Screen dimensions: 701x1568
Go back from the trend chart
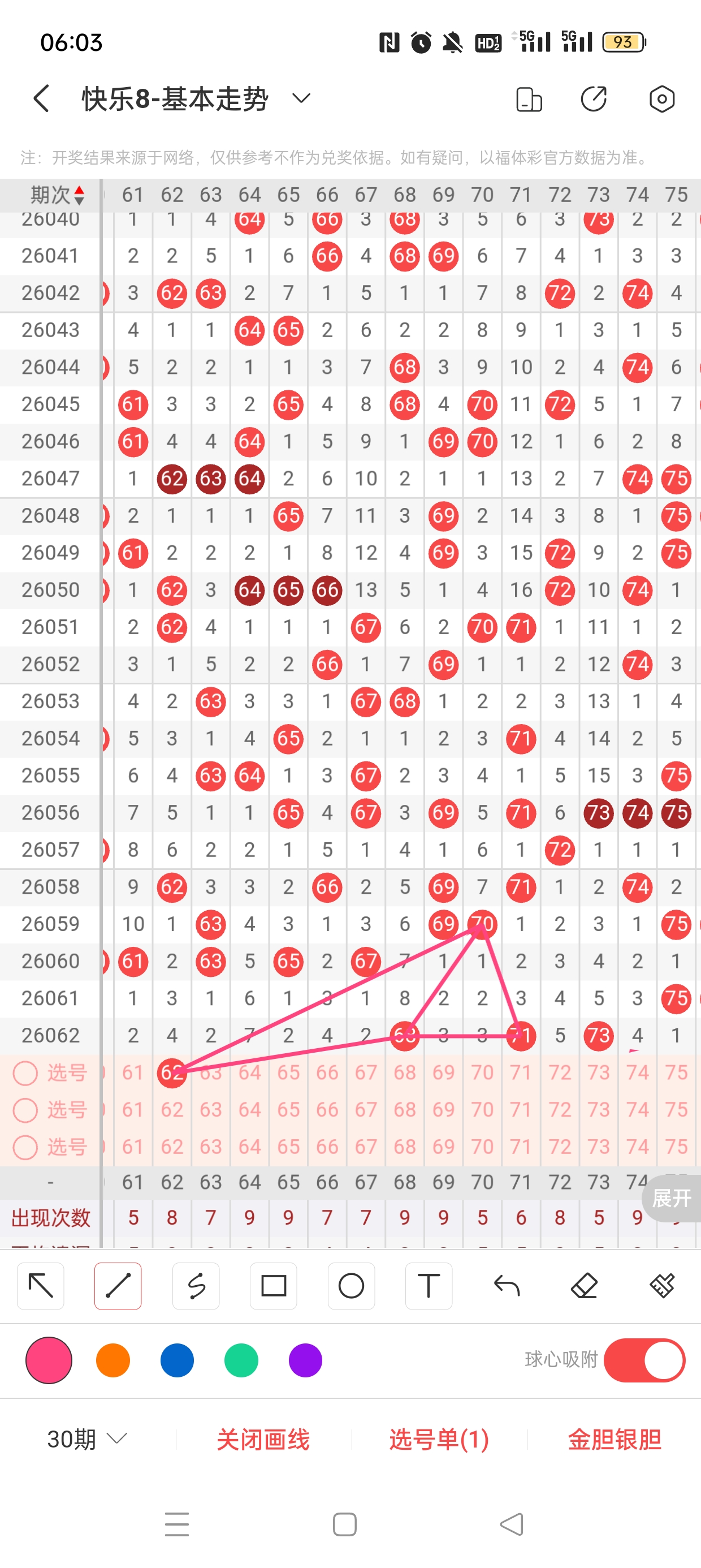click(41, 98)
